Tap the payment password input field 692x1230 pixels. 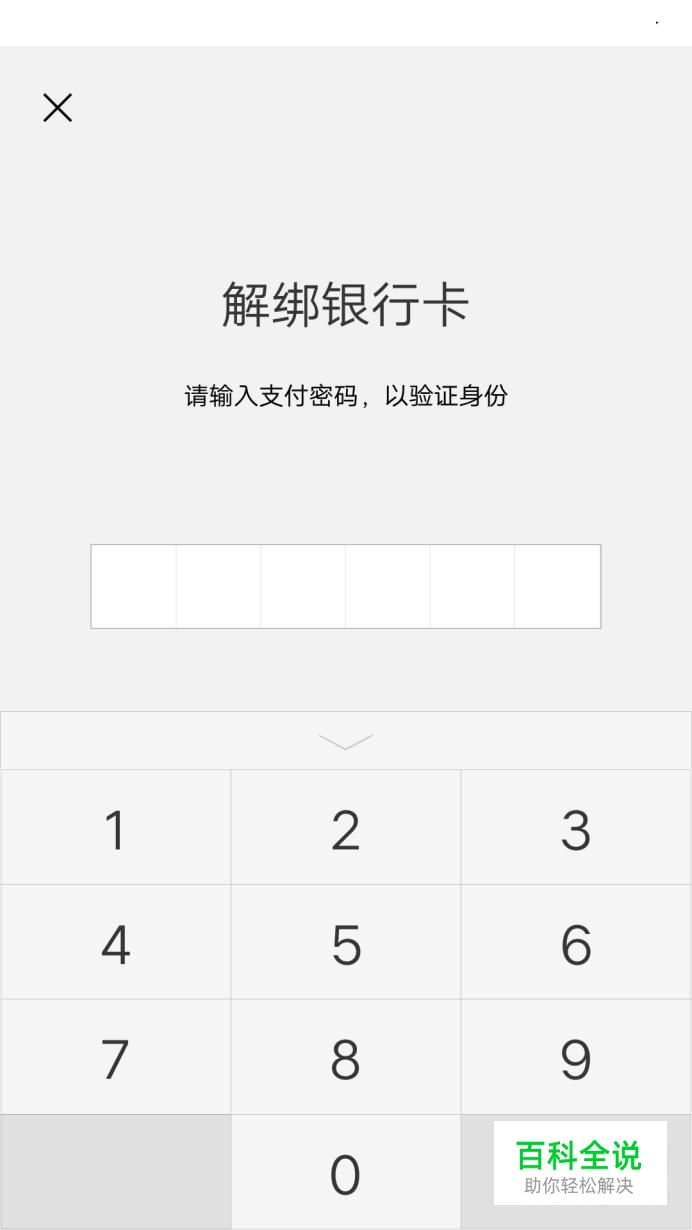tap(345, 586)
